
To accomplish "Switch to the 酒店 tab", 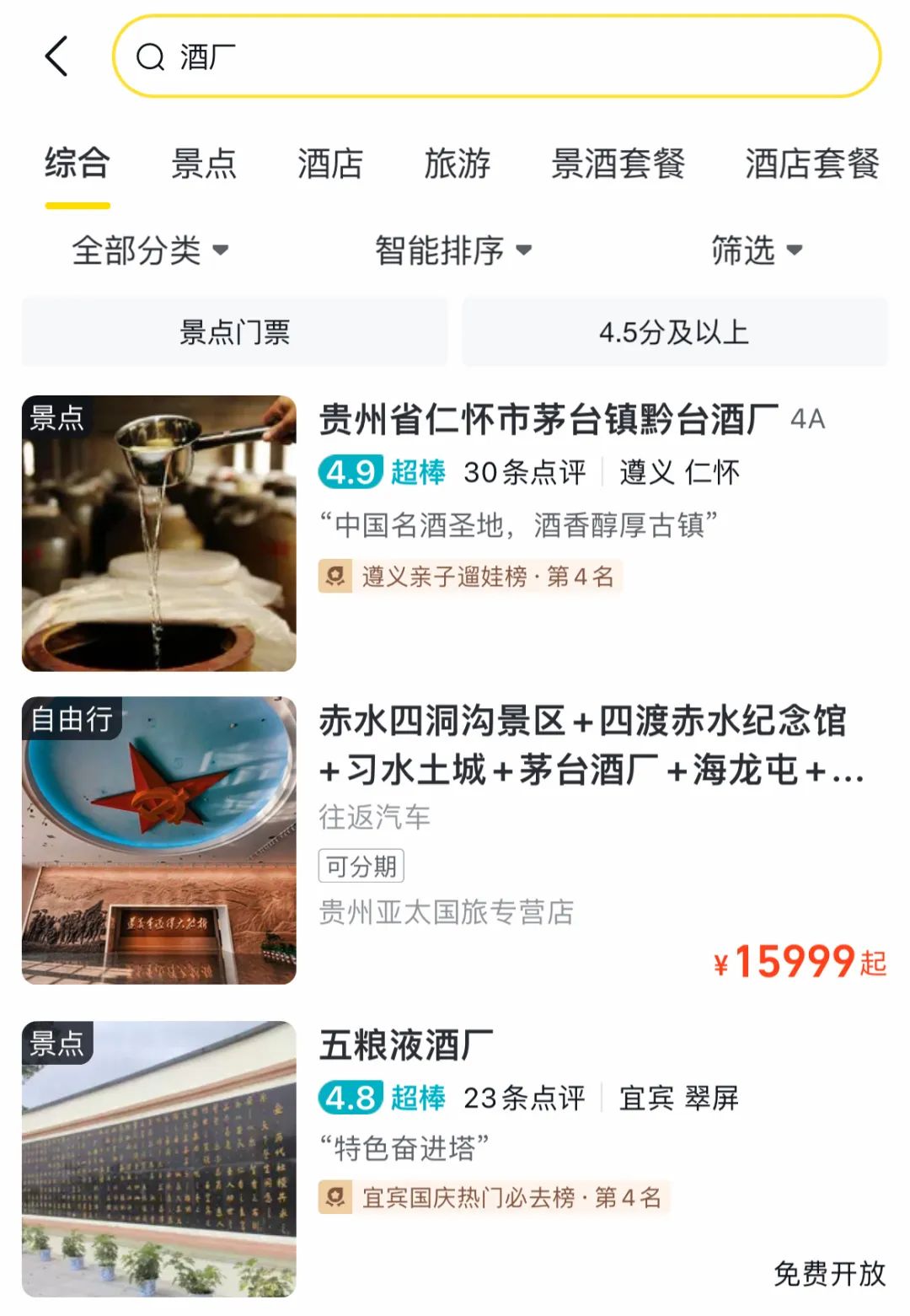I will pyautogui.click(x=330, y=164).
